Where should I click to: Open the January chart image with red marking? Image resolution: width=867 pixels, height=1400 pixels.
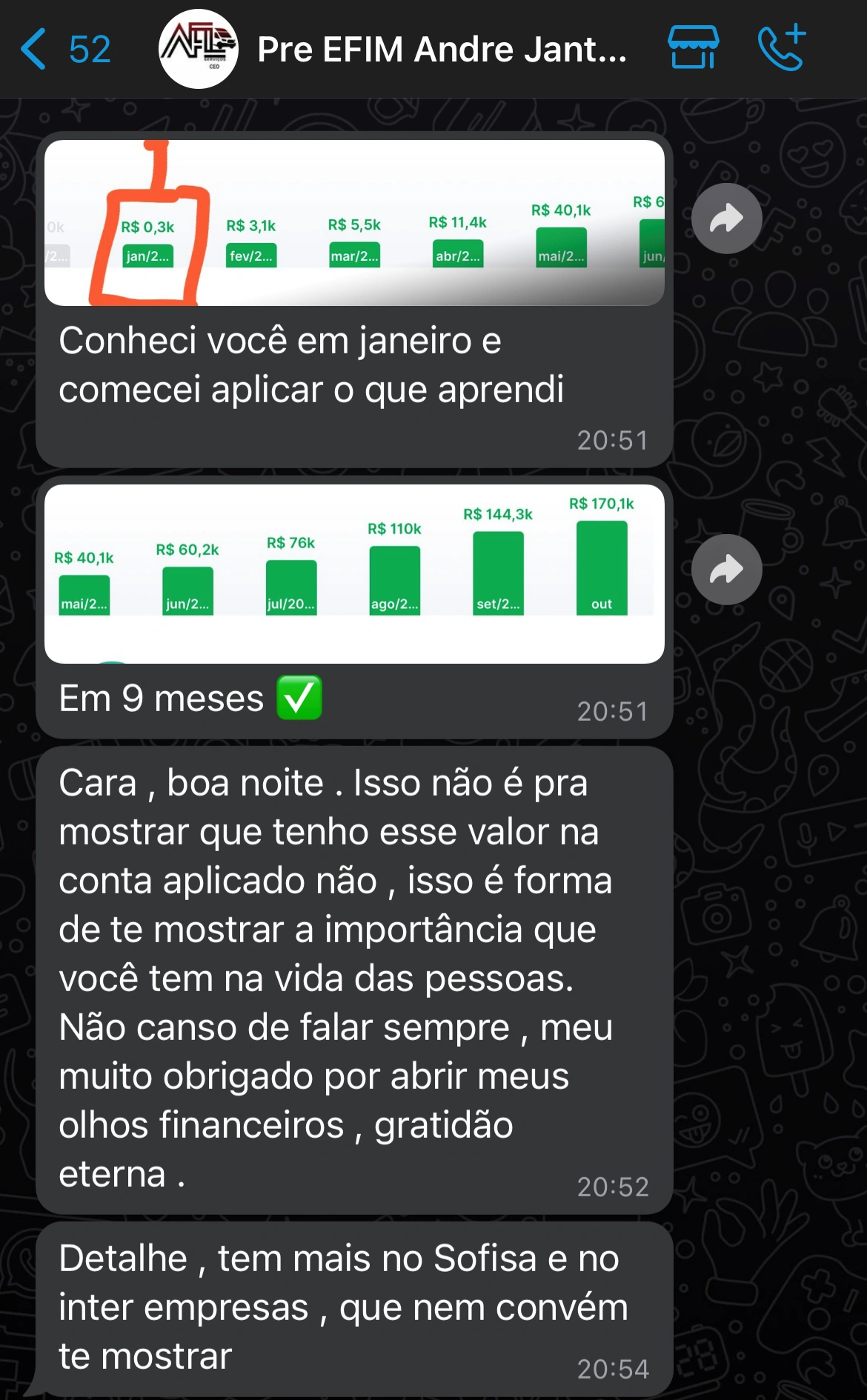(x=354, y=222)
